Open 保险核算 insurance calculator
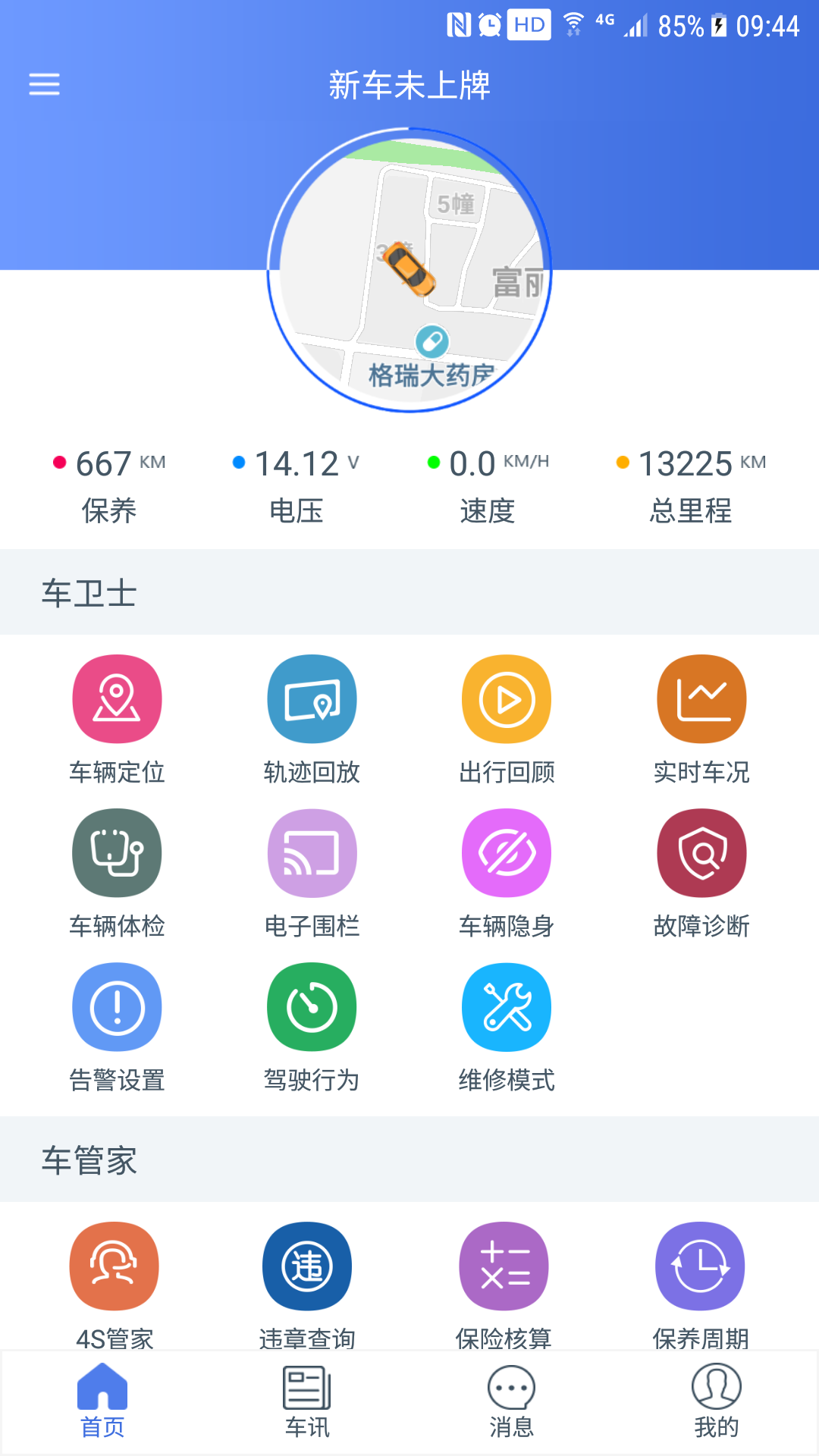The height and width of the screenshot is (1456, 819). (504, 1266)
